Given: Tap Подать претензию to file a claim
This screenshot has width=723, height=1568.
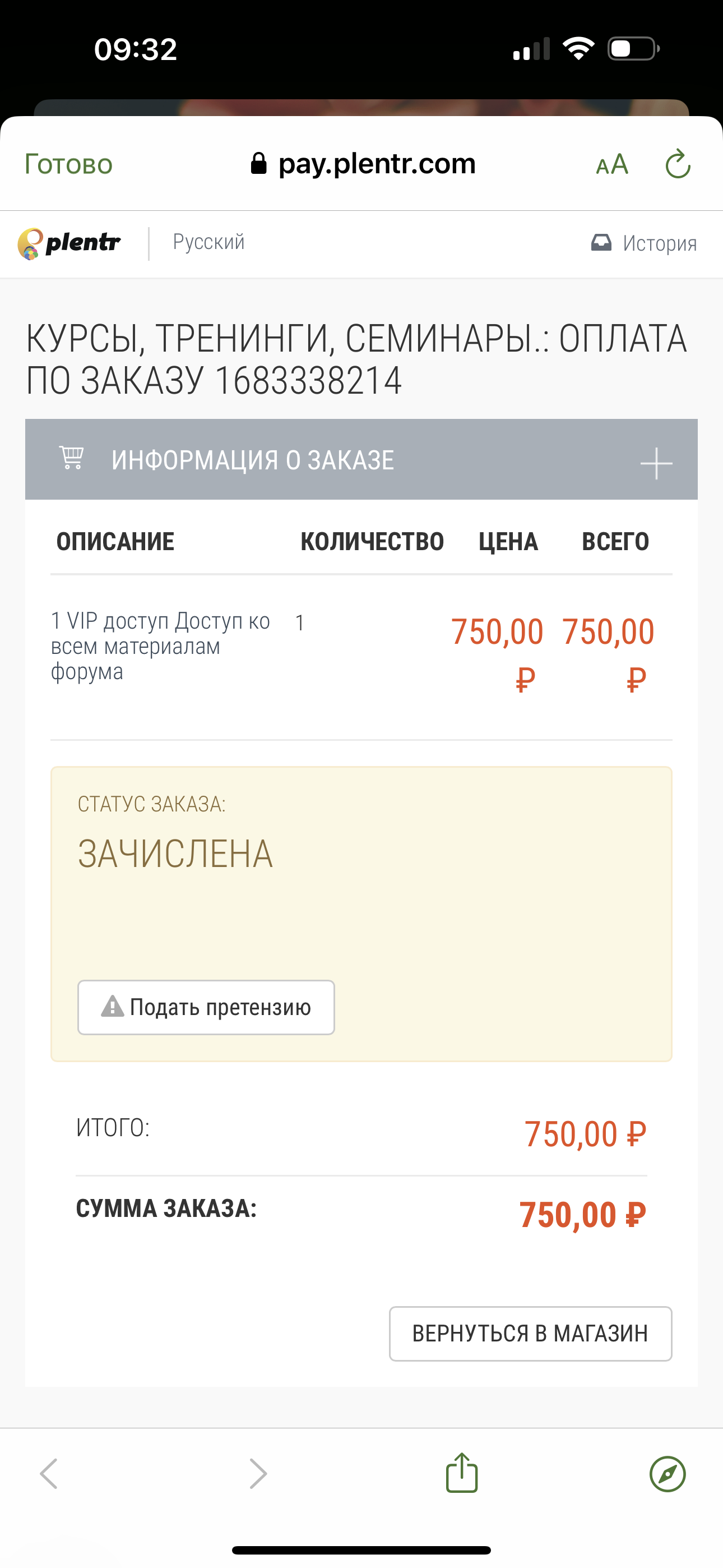Looking at the screenshot, I should [206, 1007].
